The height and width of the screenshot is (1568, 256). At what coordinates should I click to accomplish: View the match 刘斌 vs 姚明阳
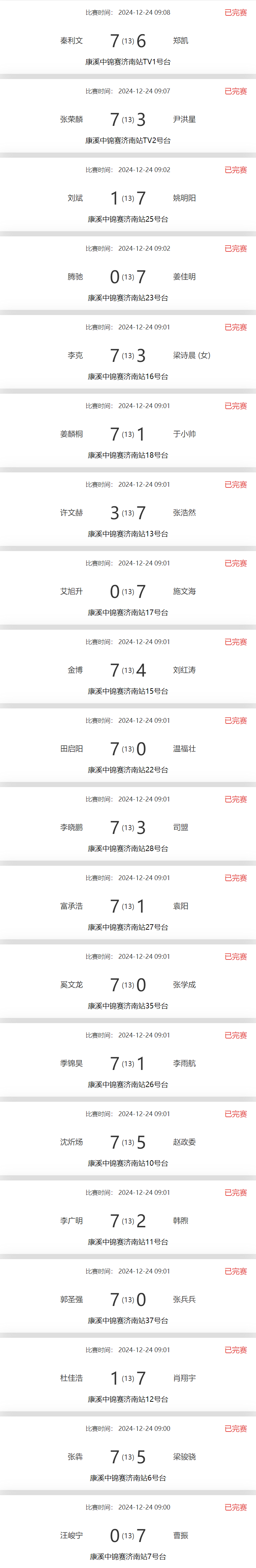click(x=128, y=198)
